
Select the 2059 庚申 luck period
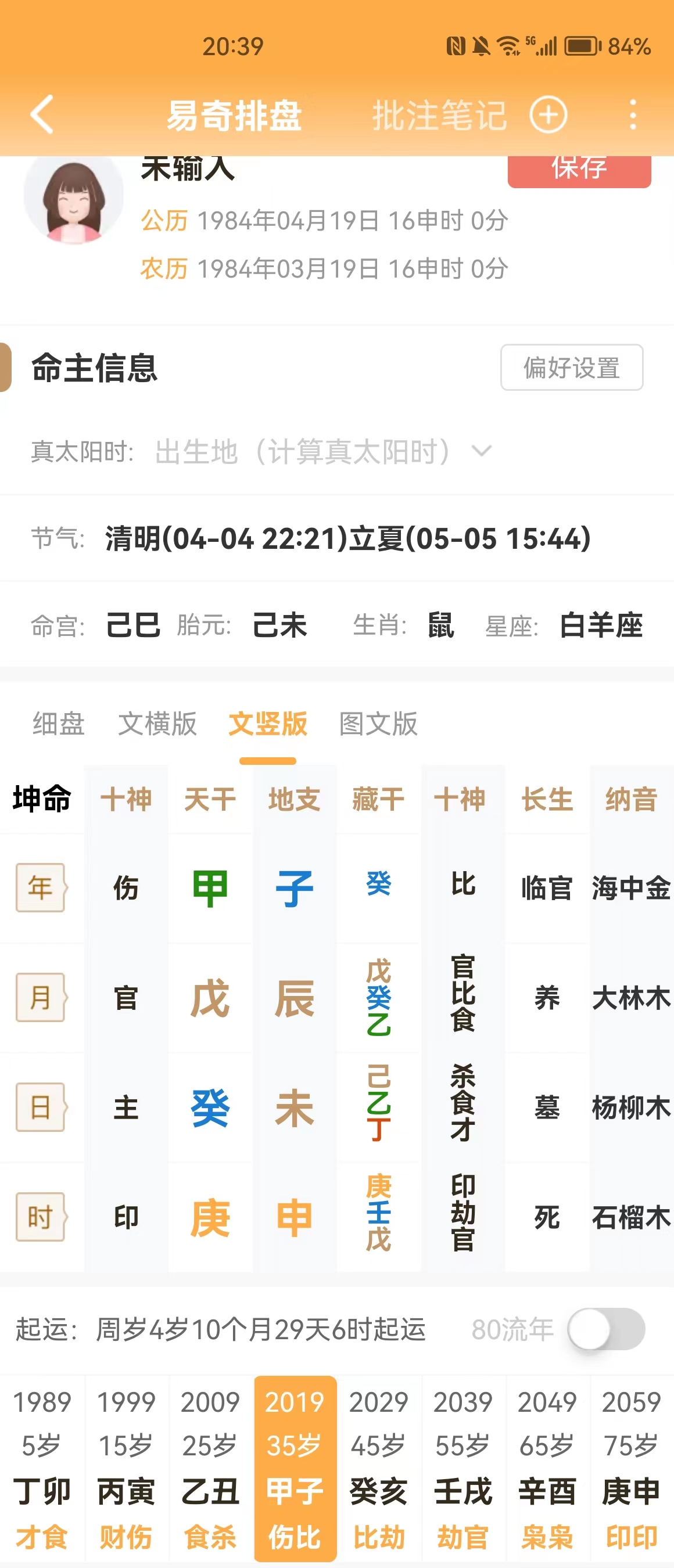coord(631,1468)
